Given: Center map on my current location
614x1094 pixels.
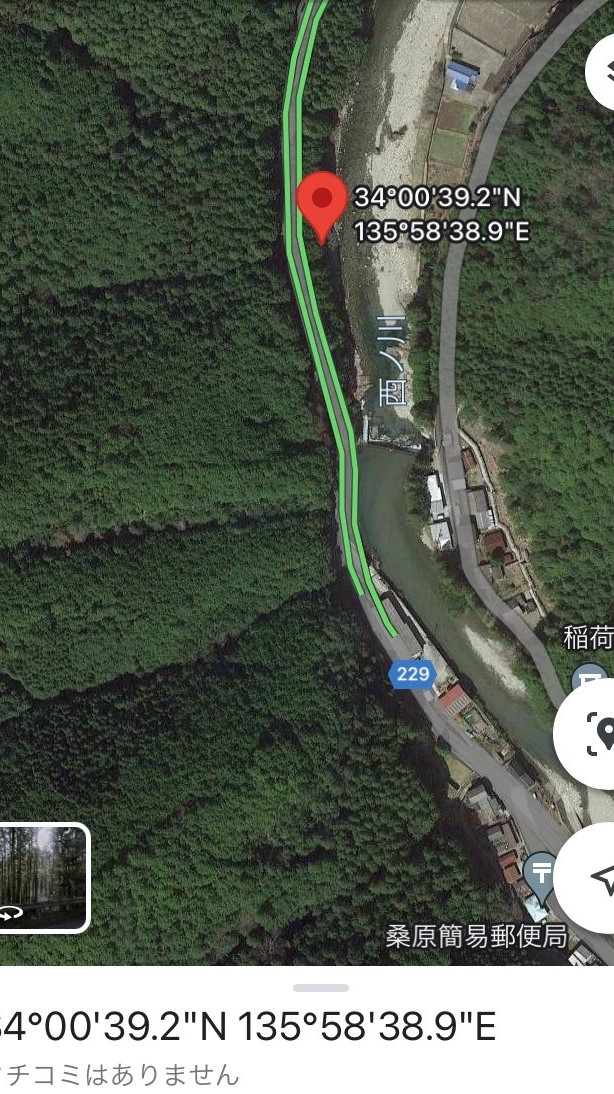Looking at the screenshot, I should (597, 879).
